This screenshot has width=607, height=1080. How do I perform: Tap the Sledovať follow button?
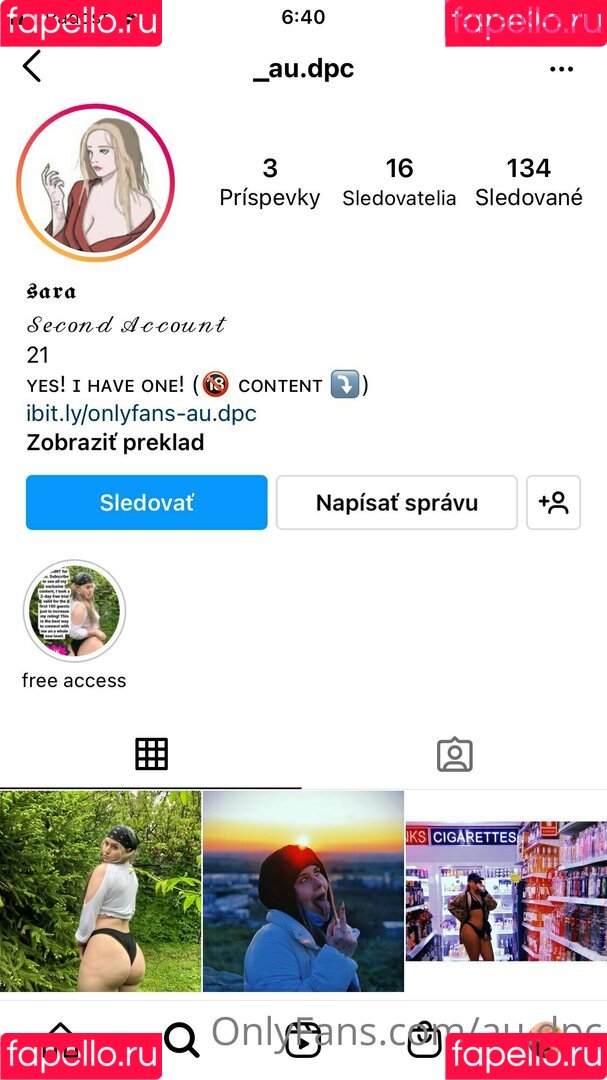pyautogui.click(x=146, y=502)
